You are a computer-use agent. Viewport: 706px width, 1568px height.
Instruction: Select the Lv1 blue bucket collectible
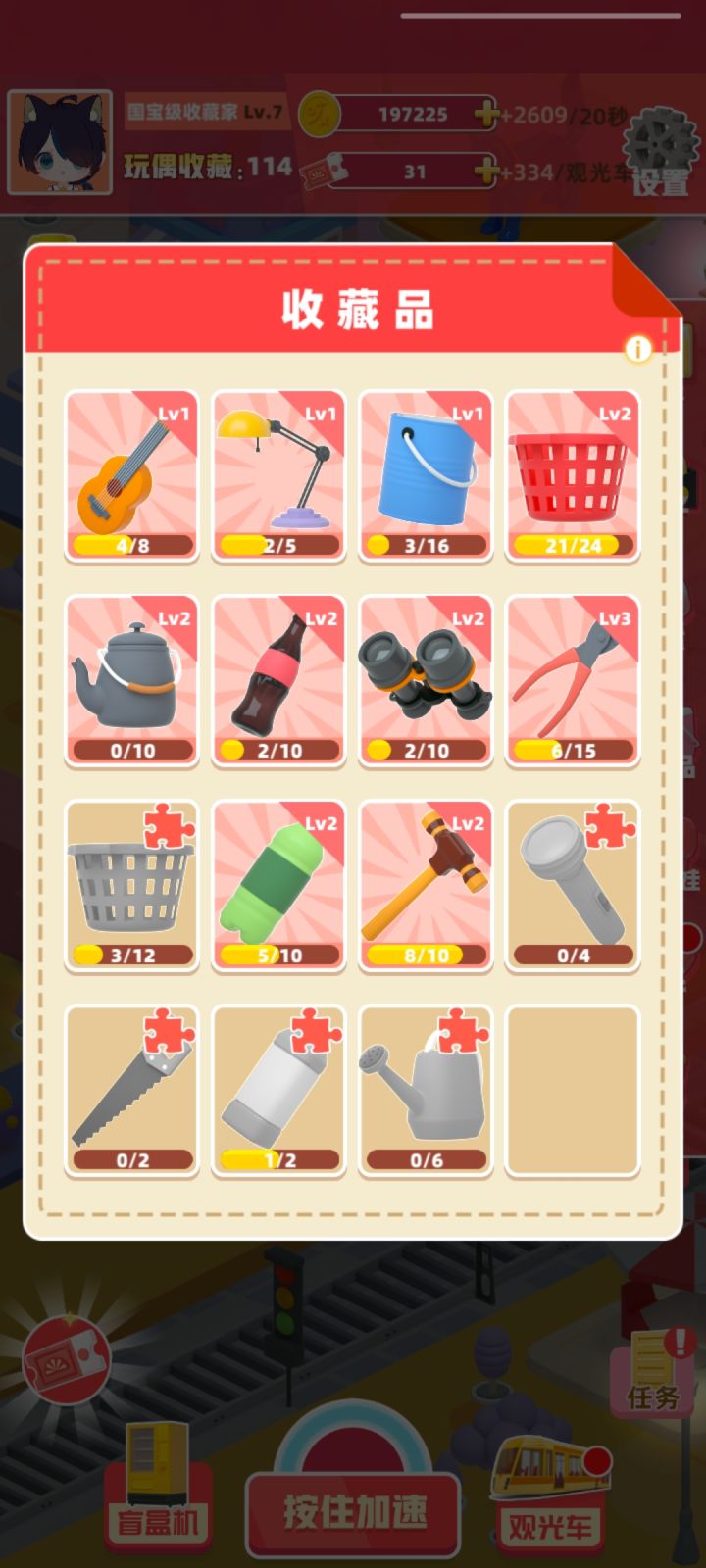coord(425,475)
